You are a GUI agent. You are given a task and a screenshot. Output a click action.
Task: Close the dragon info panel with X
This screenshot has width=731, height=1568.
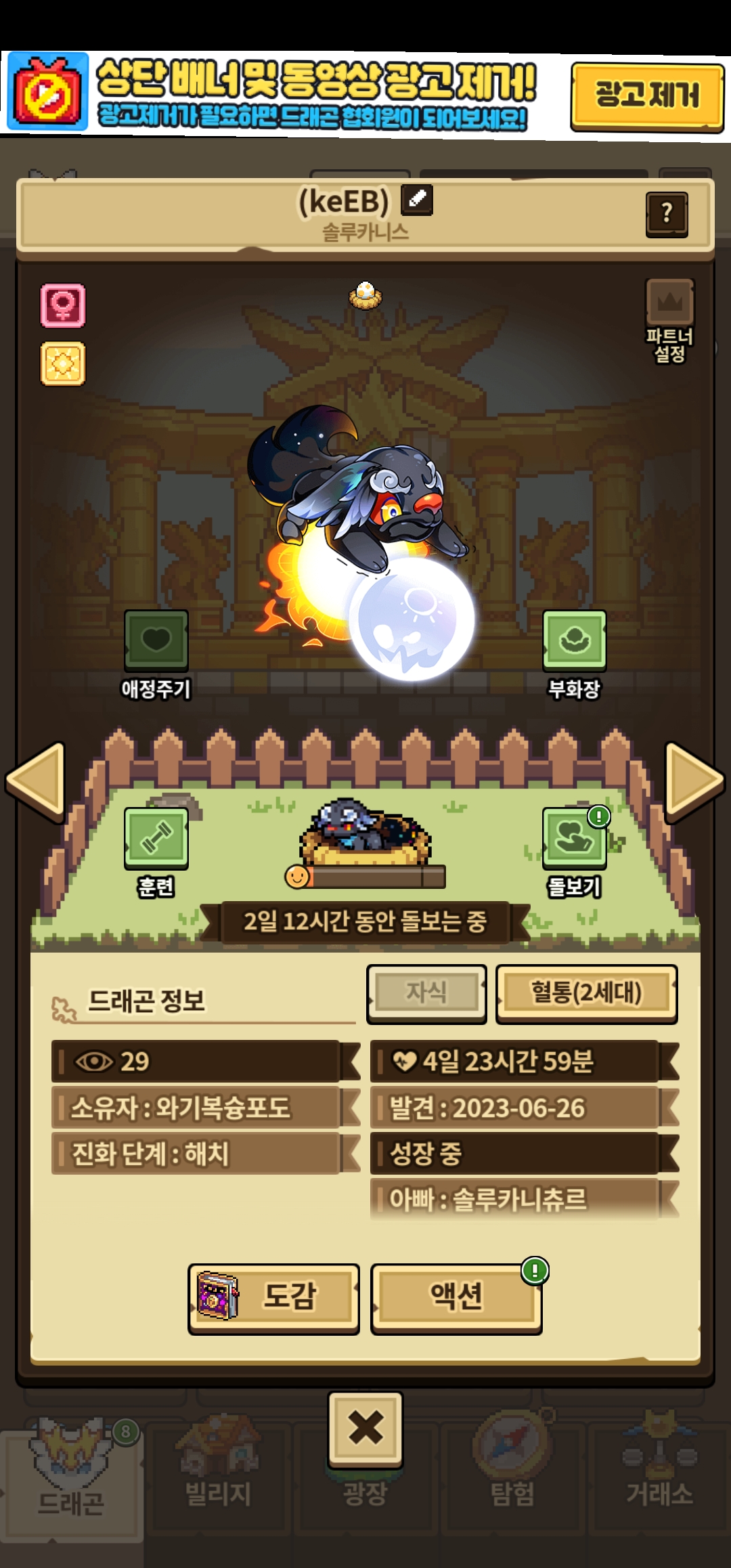coord(365,1428)
